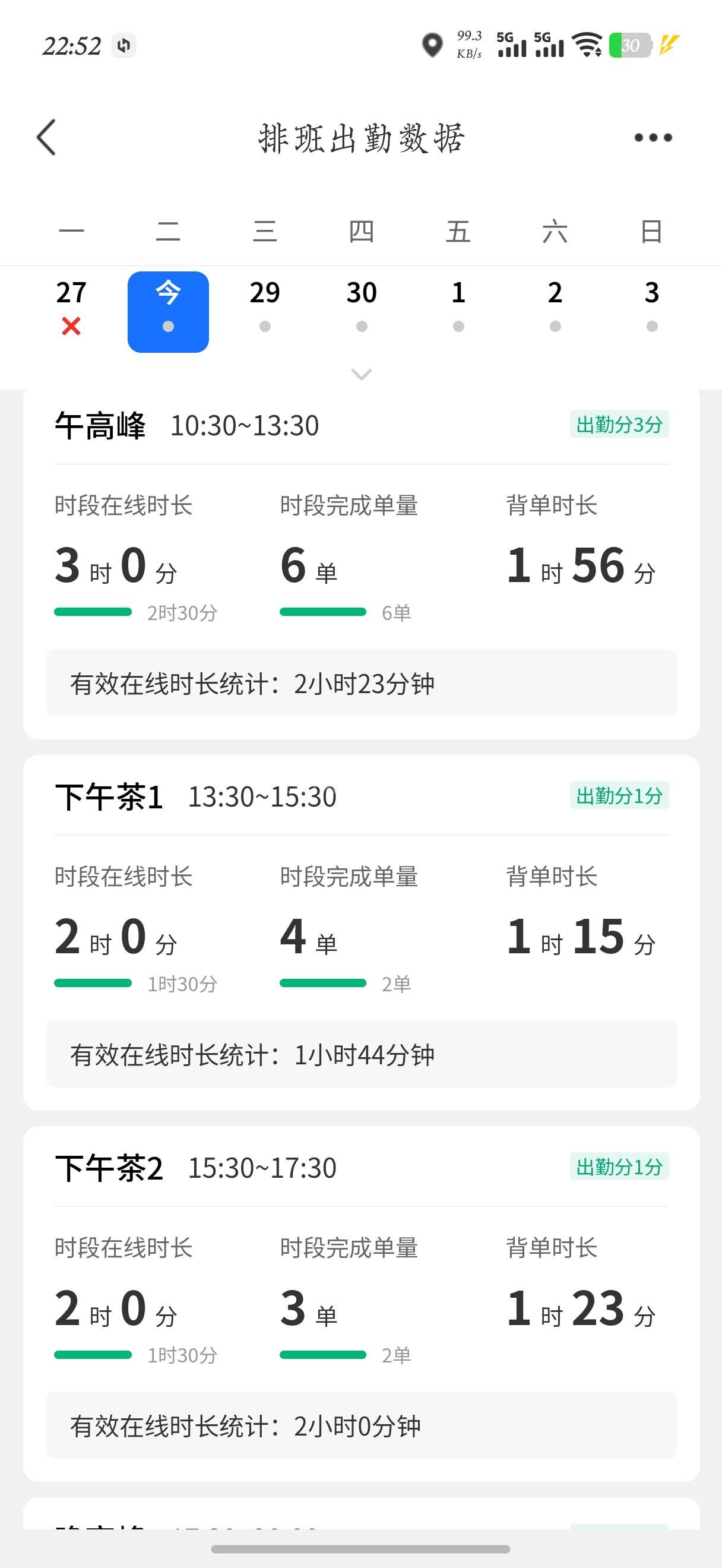
Task: Go back from the attendance data page
Action: [47, 138]
